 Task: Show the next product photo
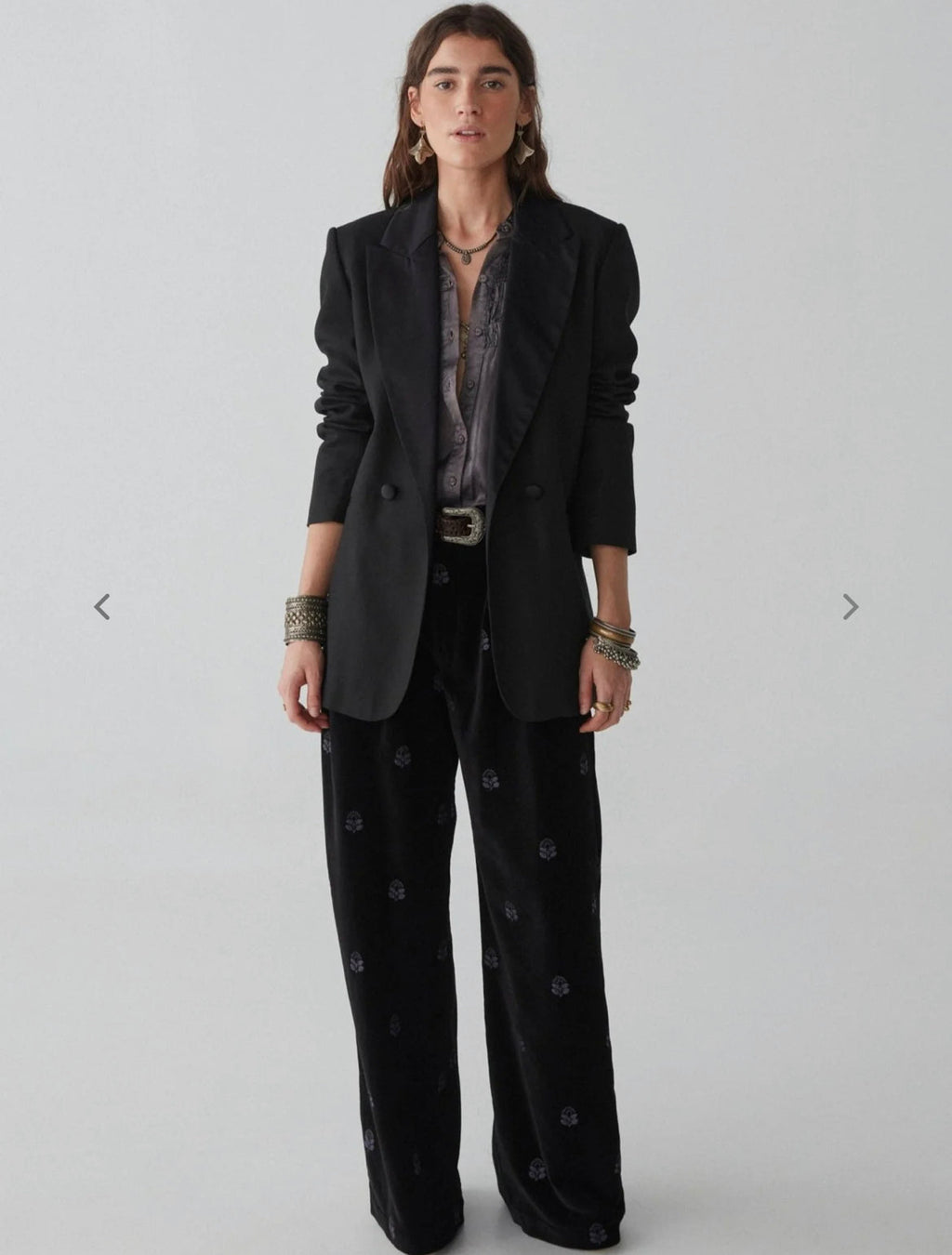tap(850, 607)
